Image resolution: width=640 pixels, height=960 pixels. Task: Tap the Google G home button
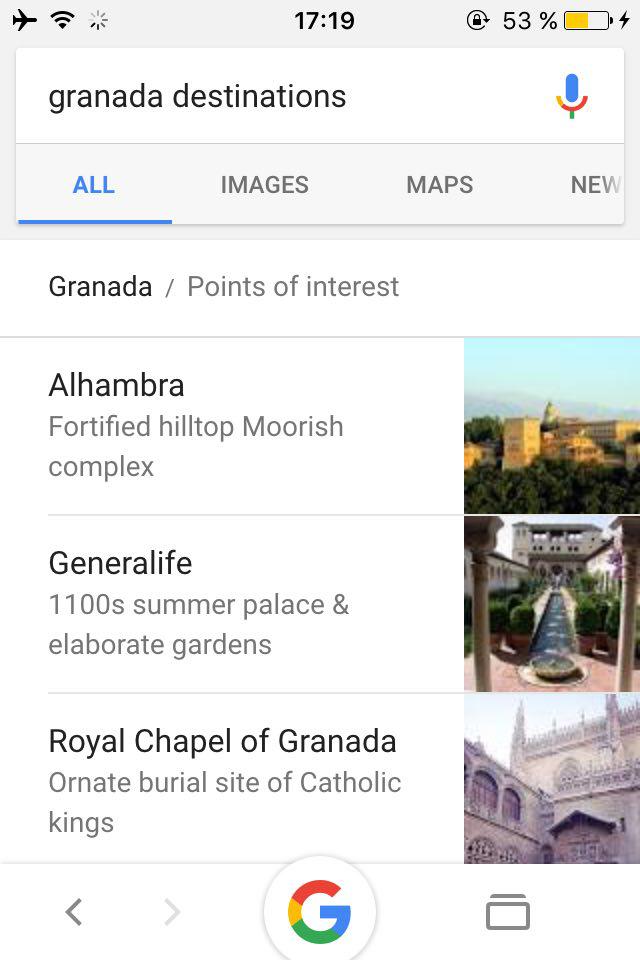click(x=320, y=911)
